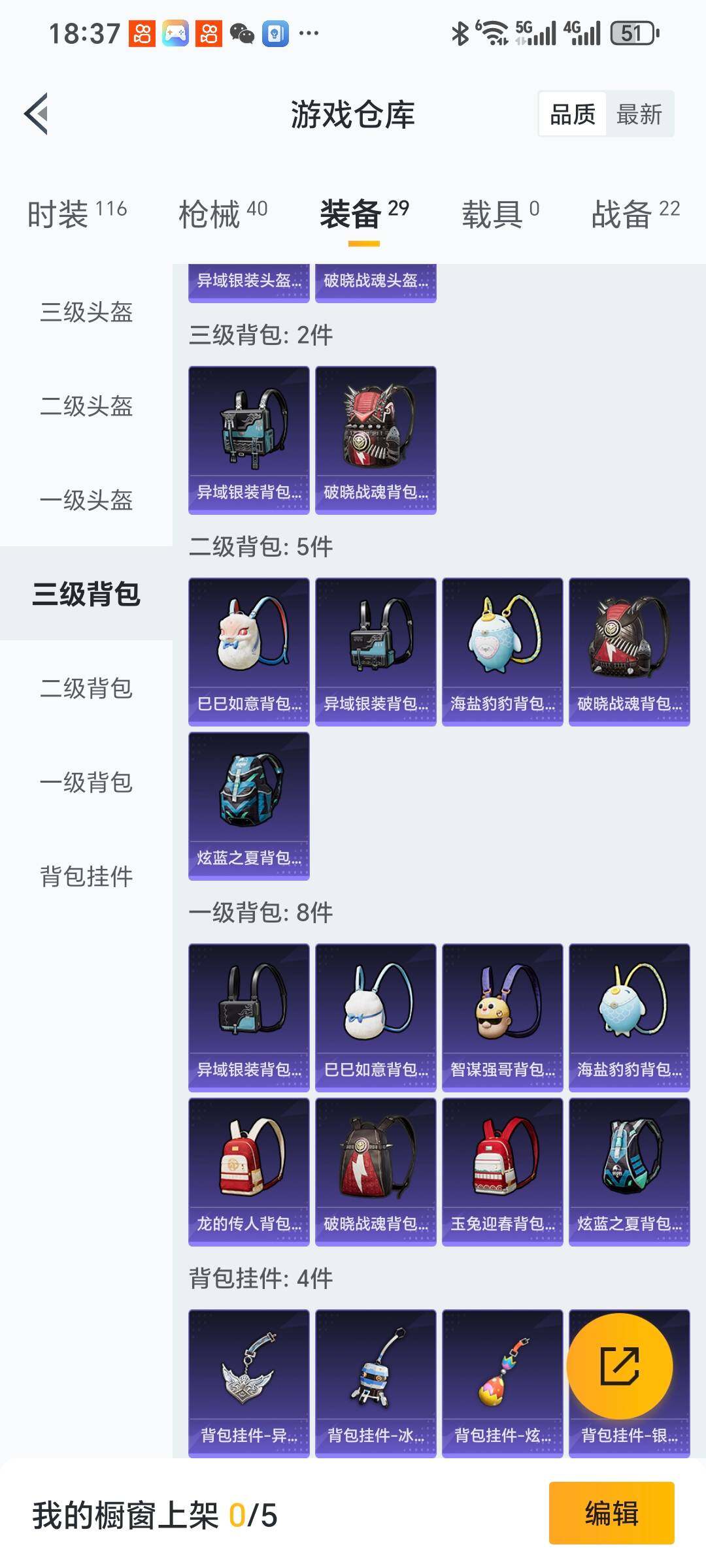Open the 智谋强哥背包 item
The width and height of the screenshot is (706, 1568).
[x=502, y=1017]
